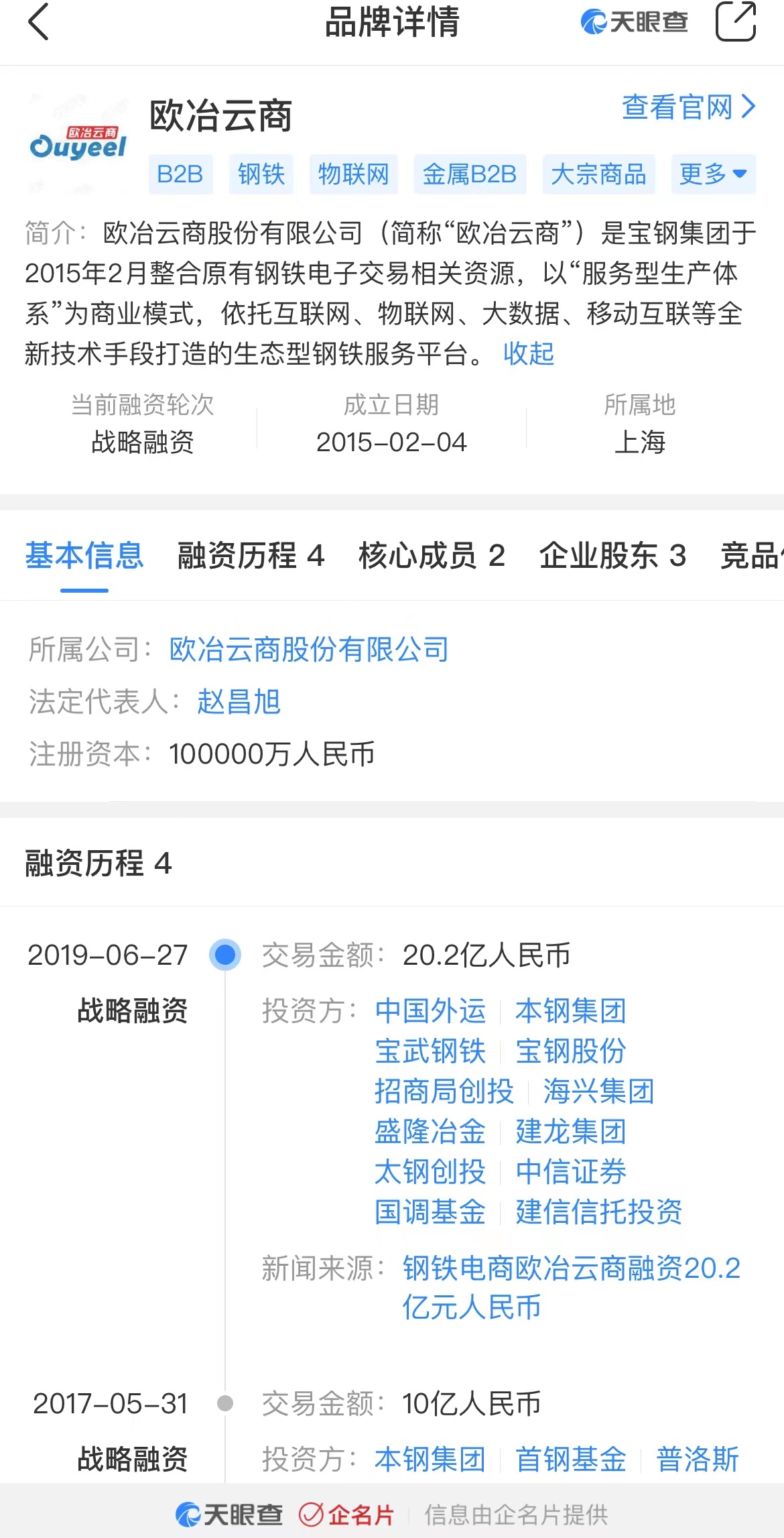
Task: Open 查看官网 official website link
Action: (689, 107)
